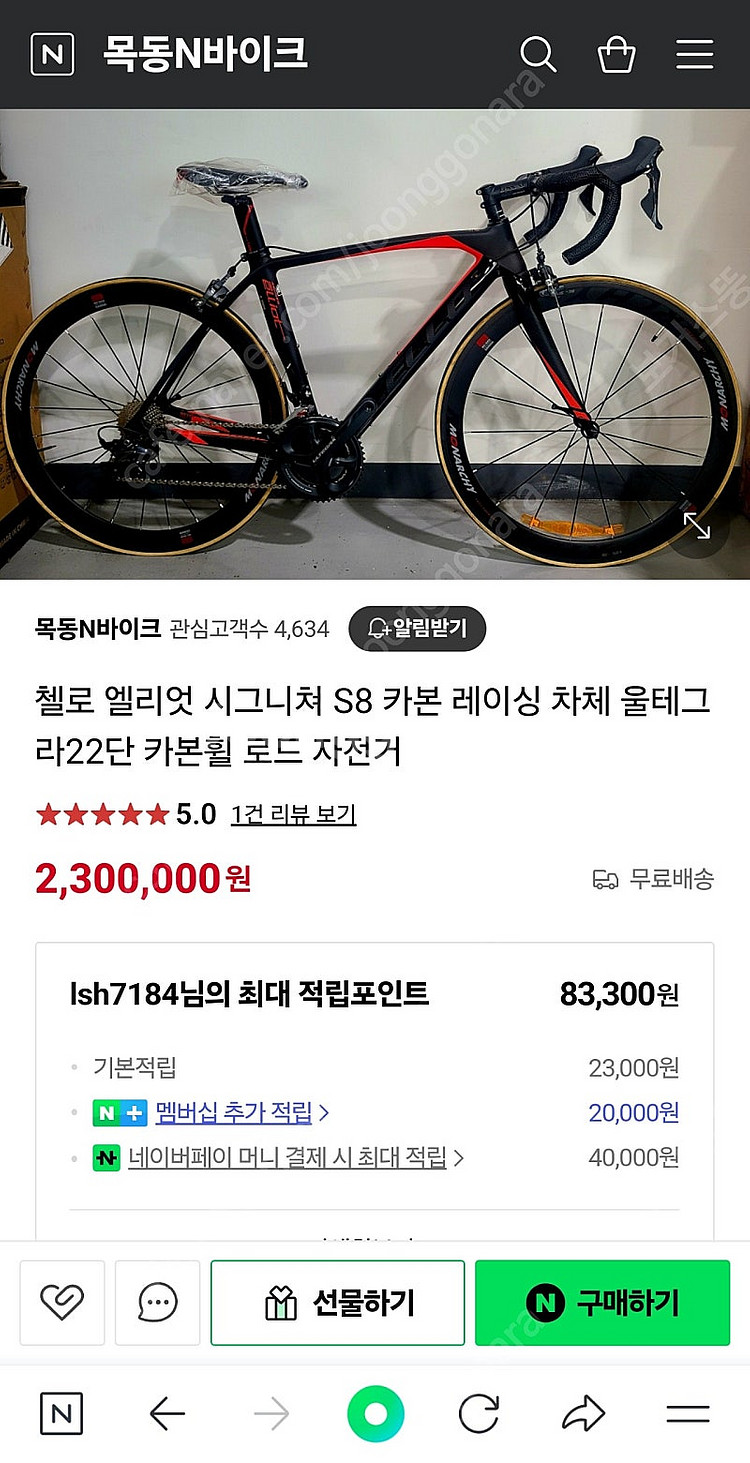The height and width of the screenshot is (1463, 750).
Task: Open the bottom navigation hamburger menu
Action: click(687, 1414)
